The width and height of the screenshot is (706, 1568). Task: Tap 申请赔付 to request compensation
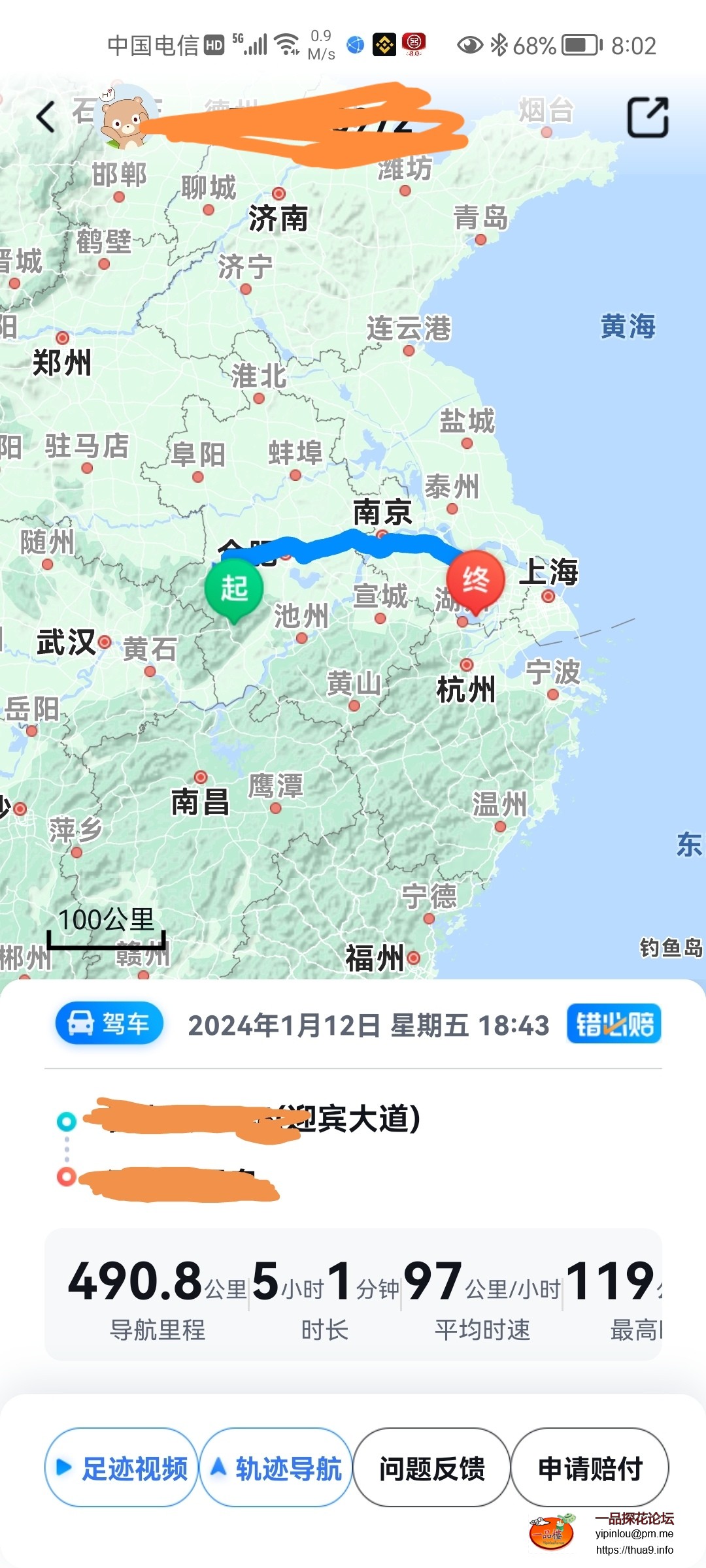coord(590,1468)
